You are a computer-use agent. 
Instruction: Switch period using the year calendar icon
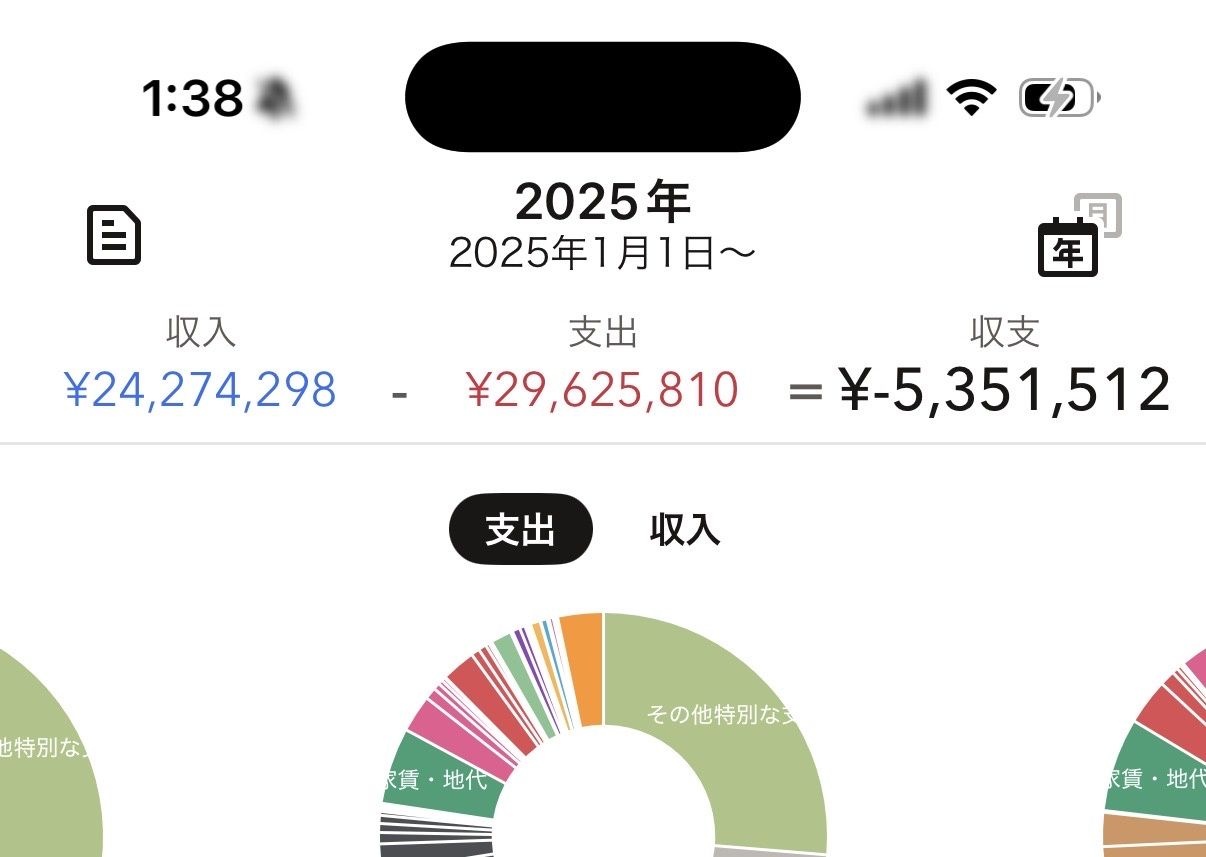click(x=1069, y=246)
